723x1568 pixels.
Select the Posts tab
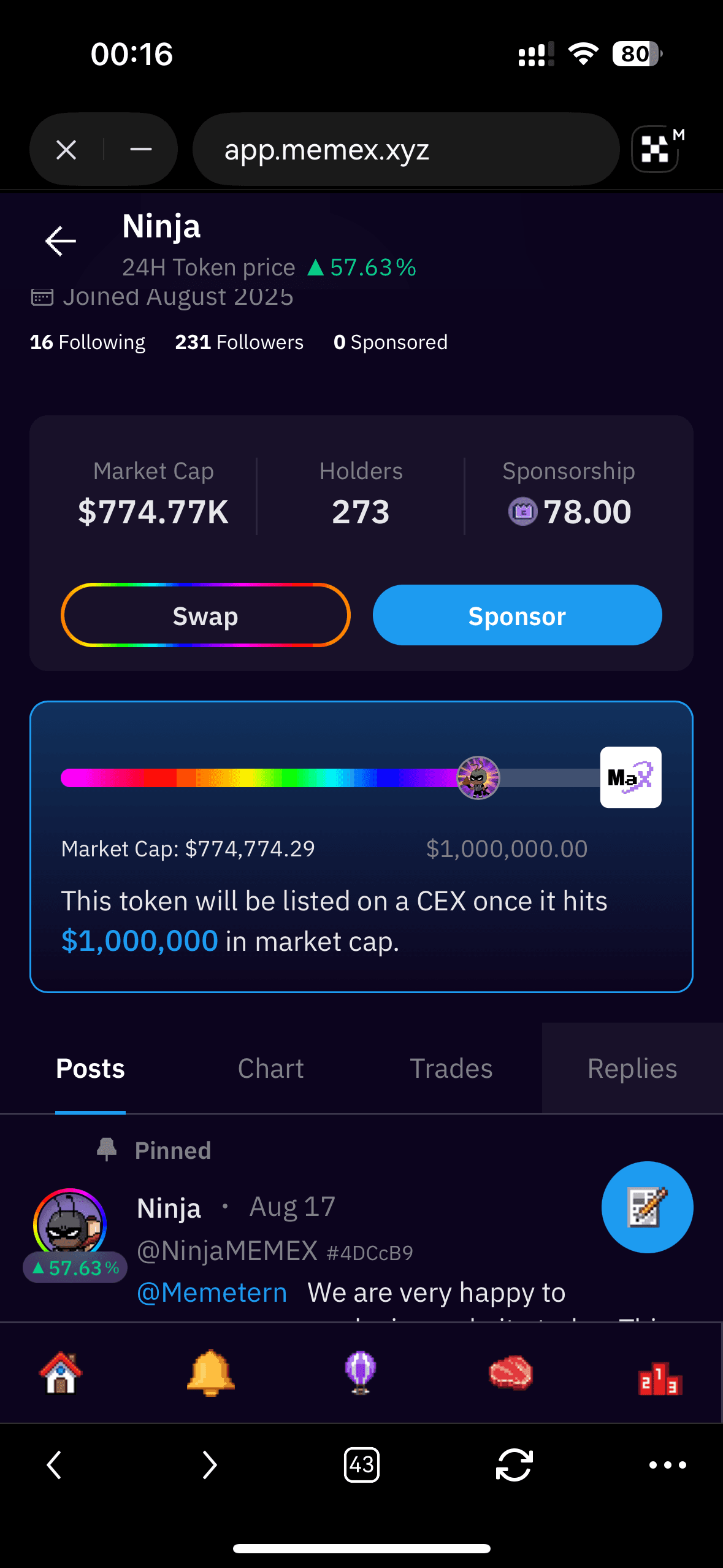click(90, 1069)
